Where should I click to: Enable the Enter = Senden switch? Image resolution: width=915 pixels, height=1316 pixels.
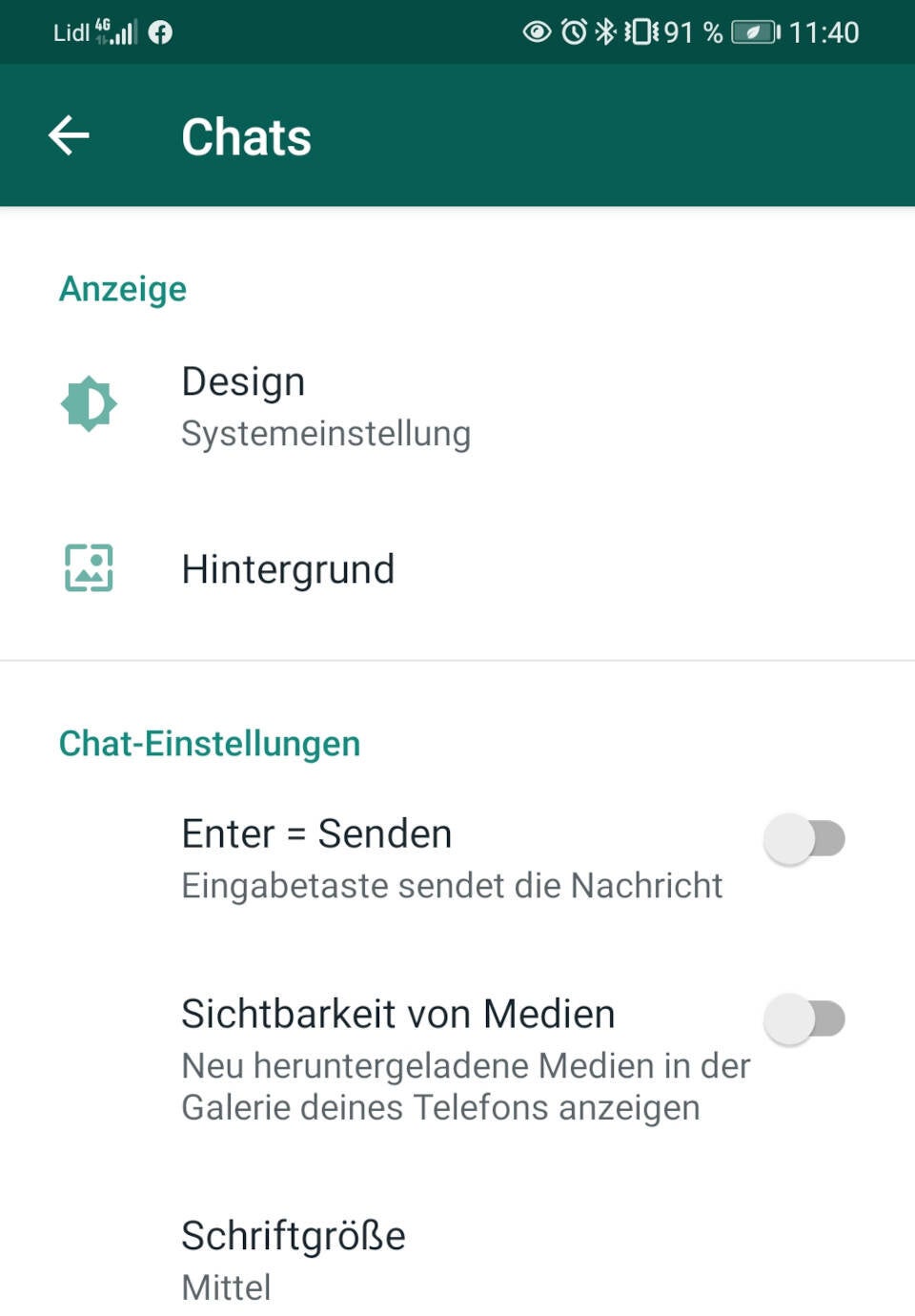[x=803, y=840]
